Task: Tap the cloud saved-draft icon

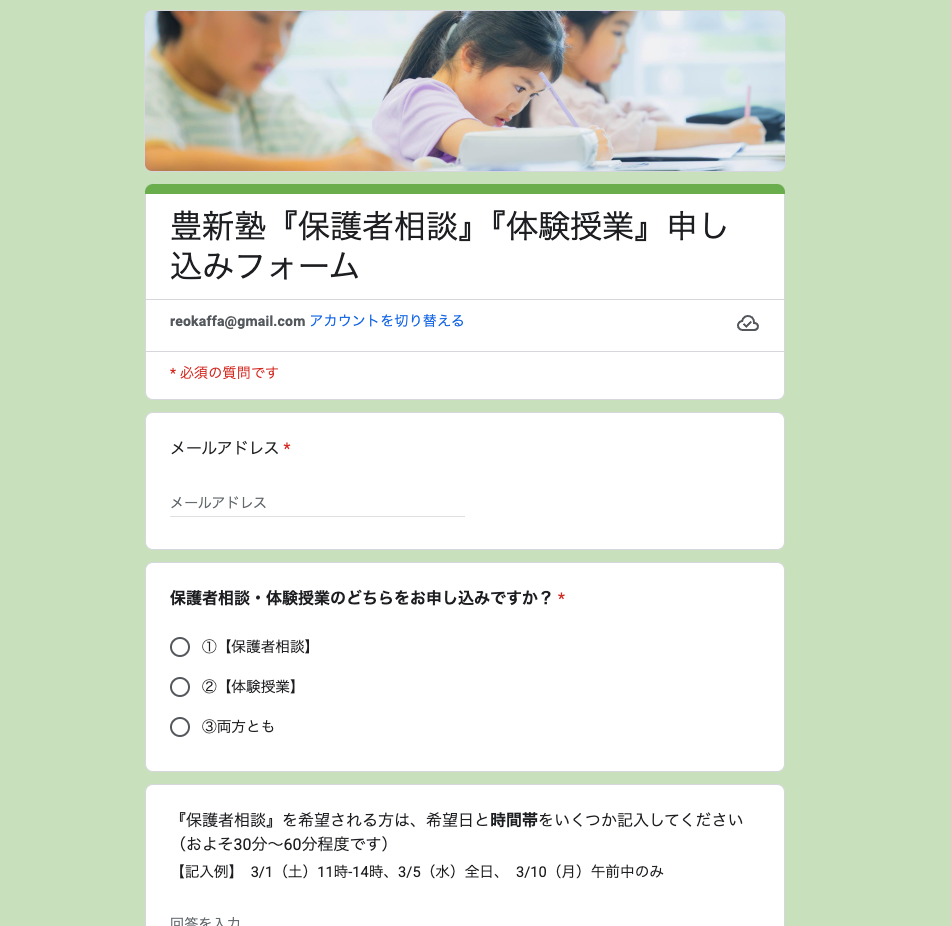Action: [747, 323]
